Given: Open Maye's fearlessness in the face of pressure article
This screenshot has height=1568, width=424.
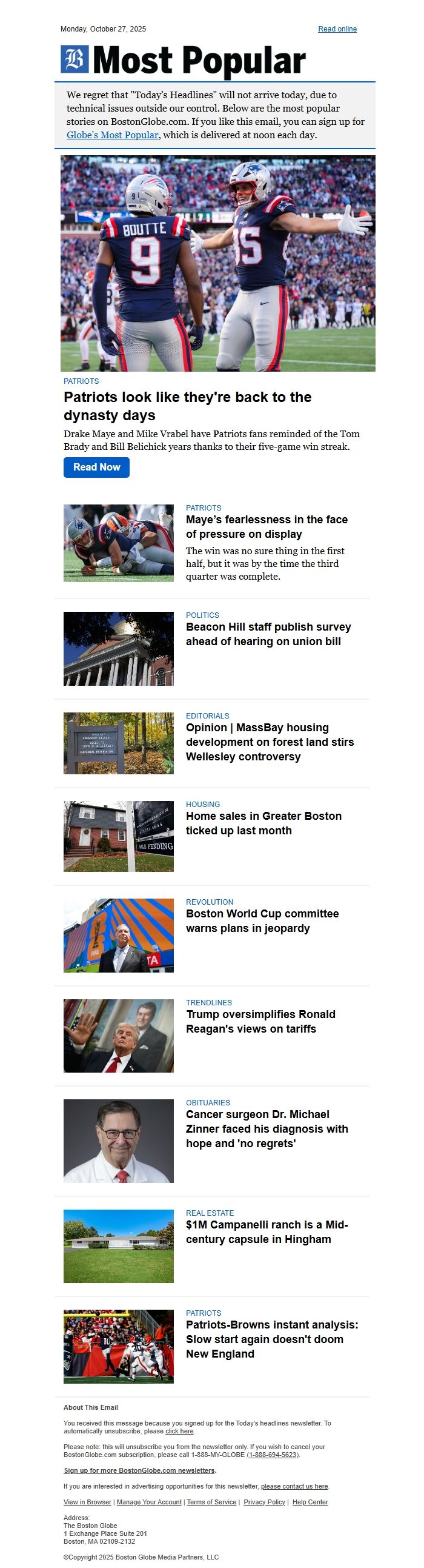Looking at the screenshot, I should tap(267, 526).
